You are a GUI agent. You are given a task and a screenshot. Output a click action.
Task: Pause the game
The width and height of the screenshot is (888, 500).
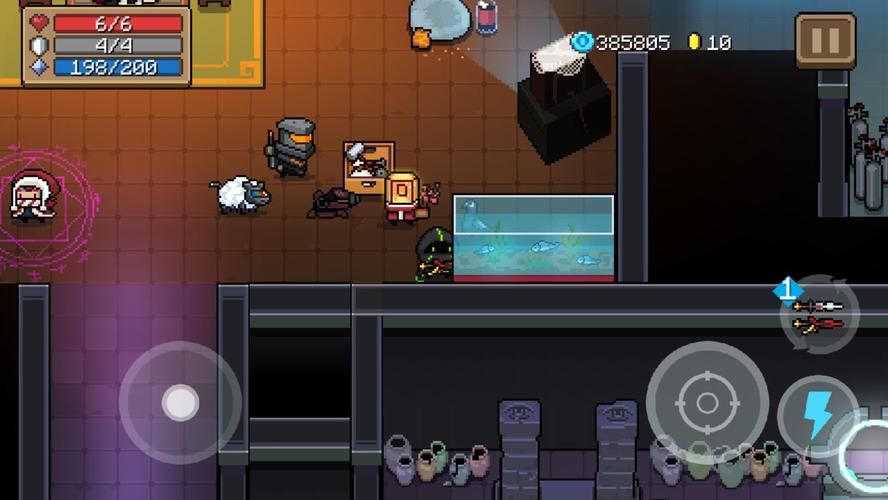825,41
